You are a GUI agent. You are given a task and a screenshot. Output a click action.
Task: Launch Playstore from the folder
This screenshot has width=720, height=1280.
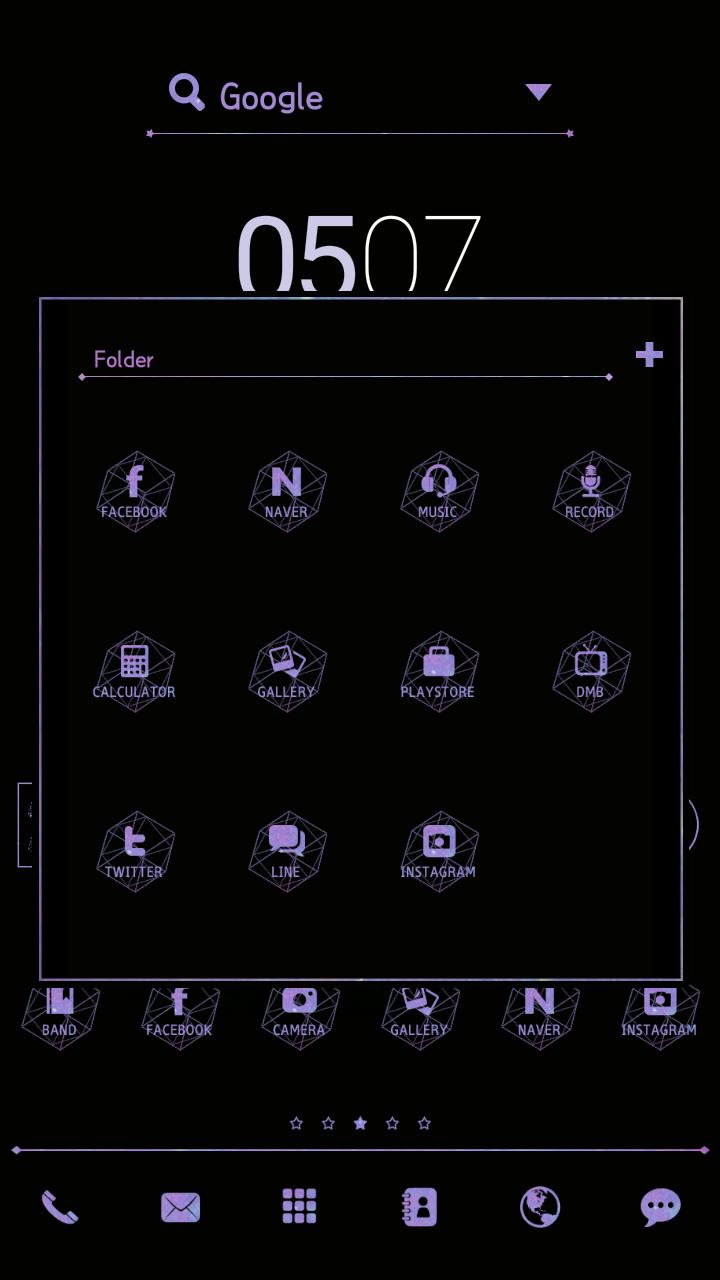click(438, 670)
